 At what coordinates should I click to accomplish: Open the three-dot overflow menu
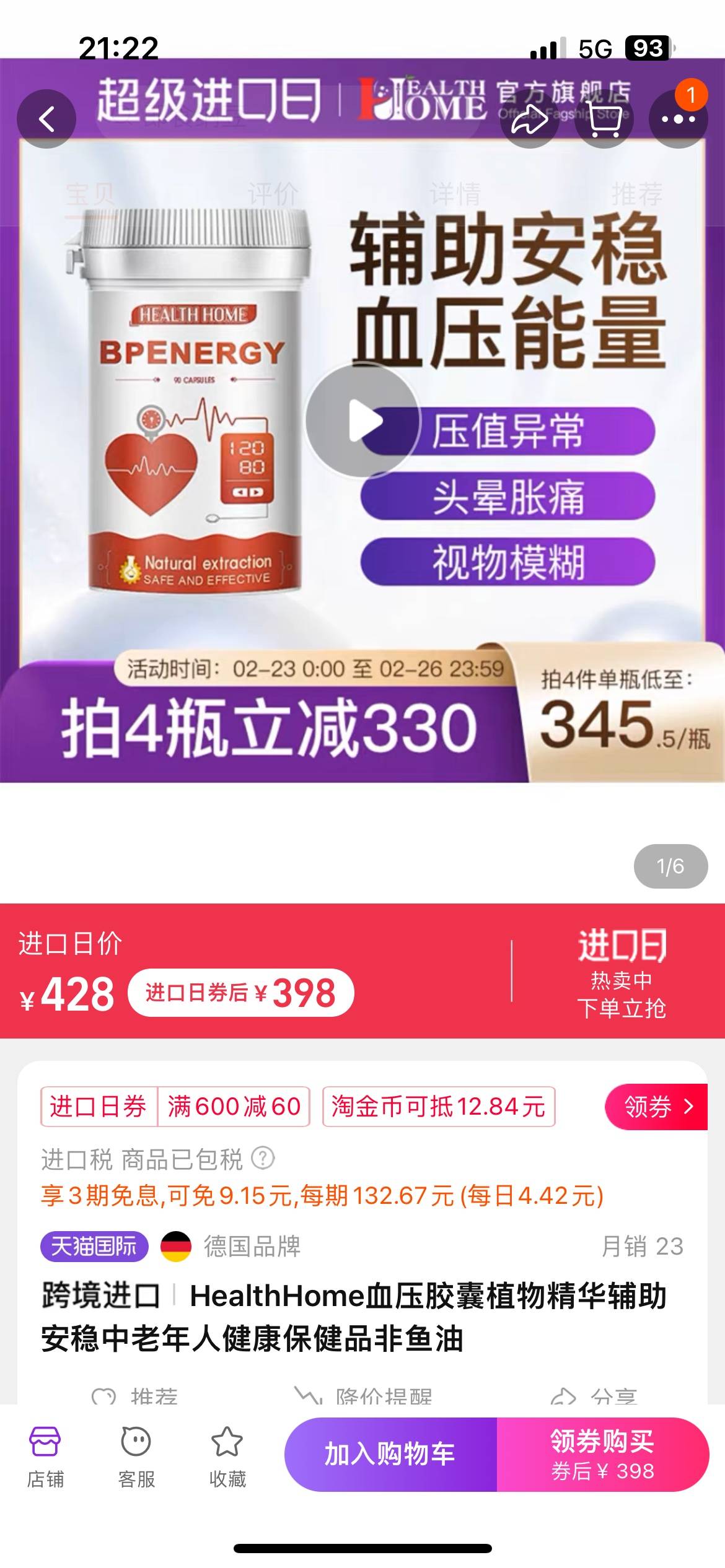coord(678,119)
